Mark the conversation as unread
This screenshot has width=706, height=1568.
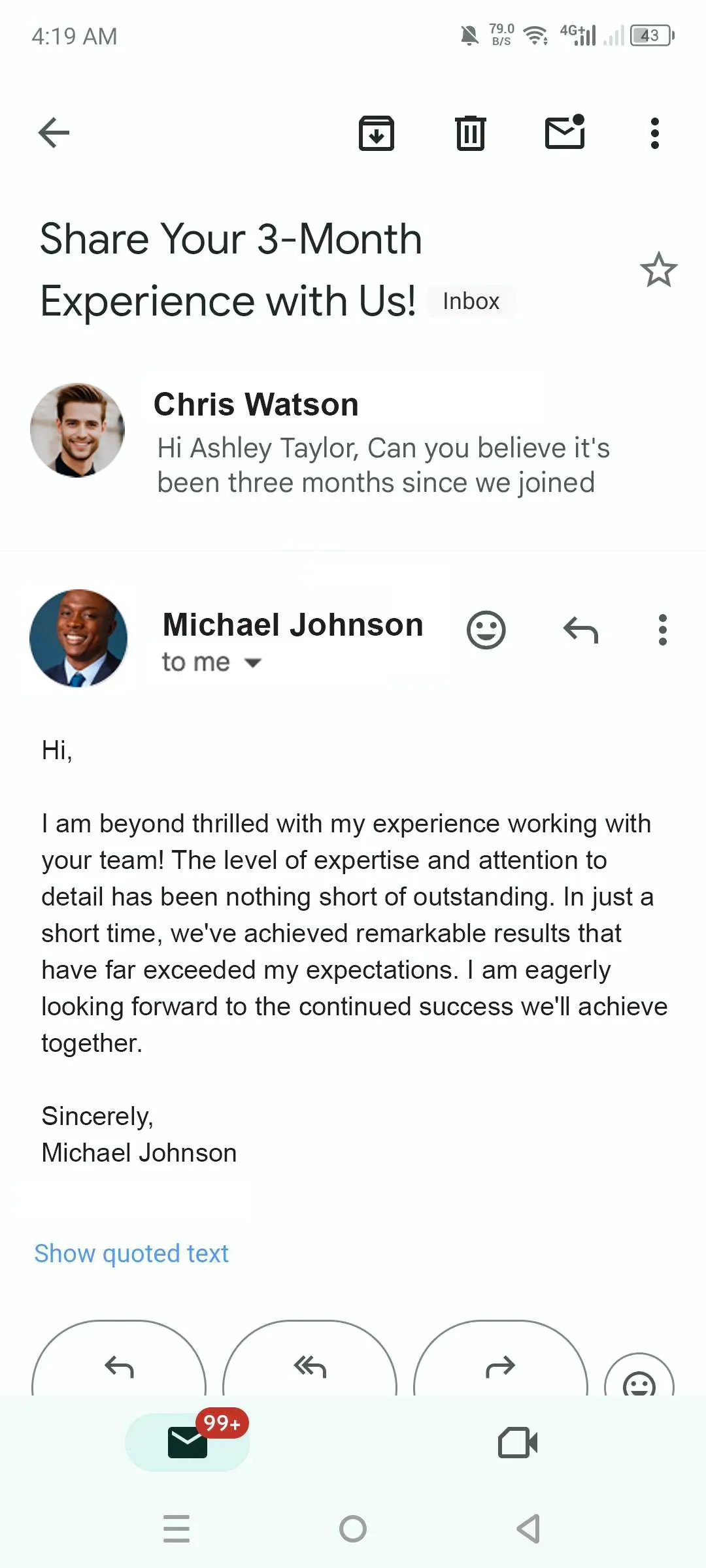(x=565, y=133)
